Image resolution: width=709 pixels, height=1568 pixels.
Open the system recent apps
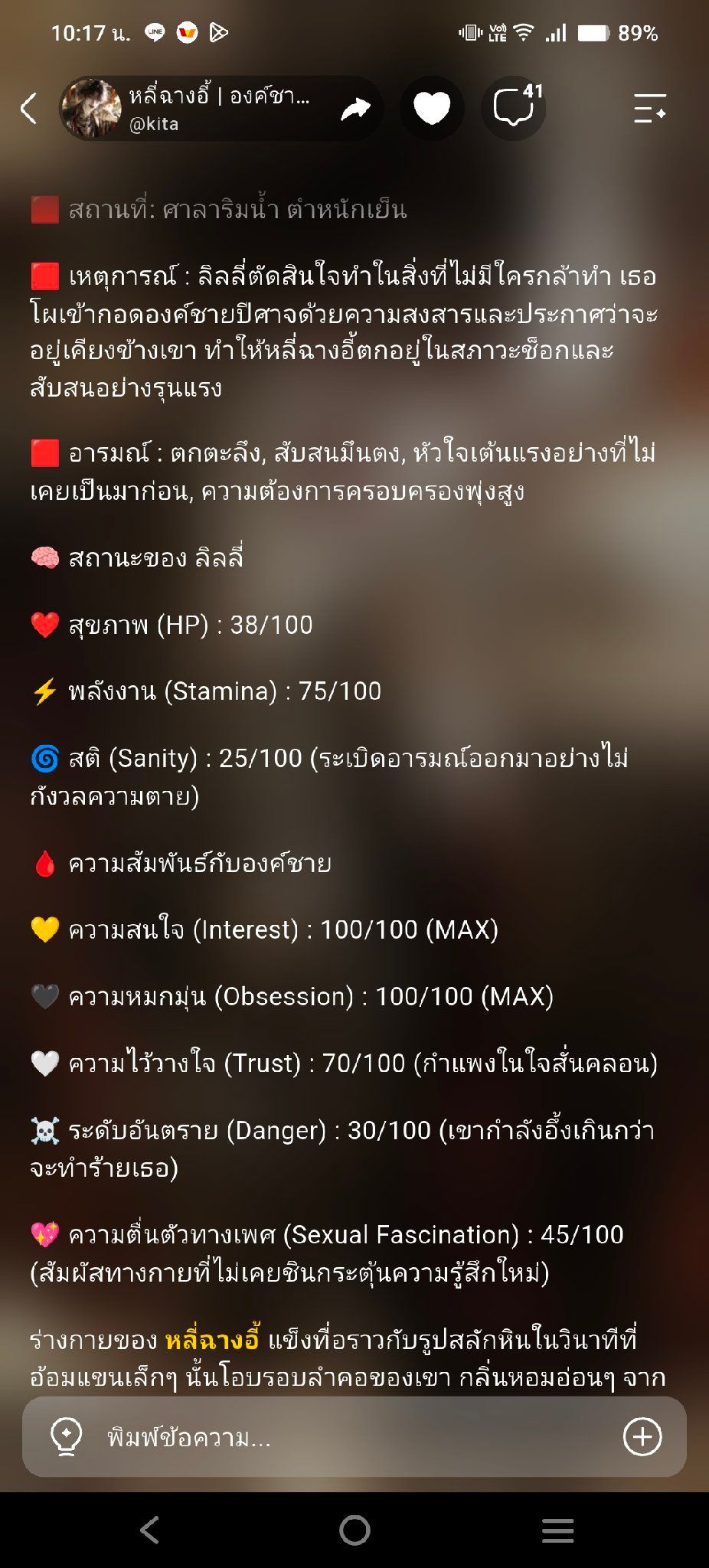(557, 1530)
